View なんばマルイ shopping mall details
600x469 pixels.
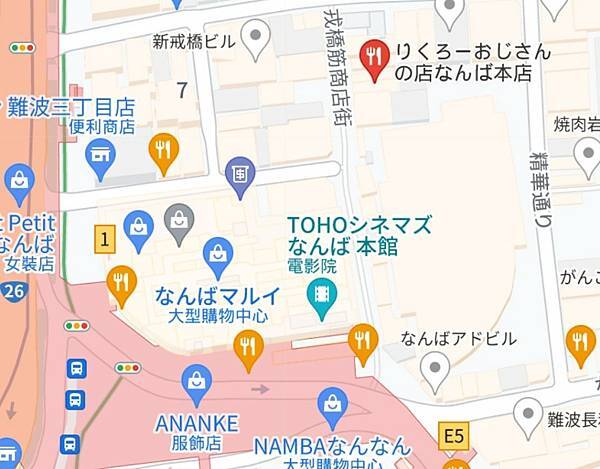218,255
